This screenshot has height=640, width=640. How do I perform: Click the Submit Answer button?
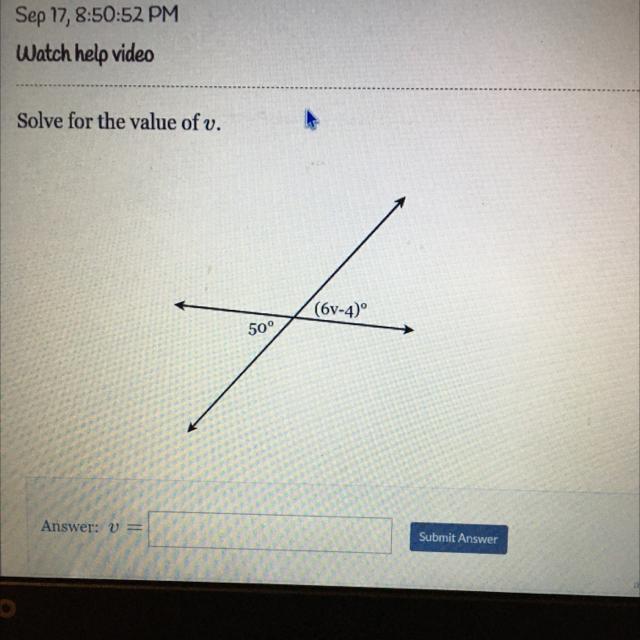(458, 538)
